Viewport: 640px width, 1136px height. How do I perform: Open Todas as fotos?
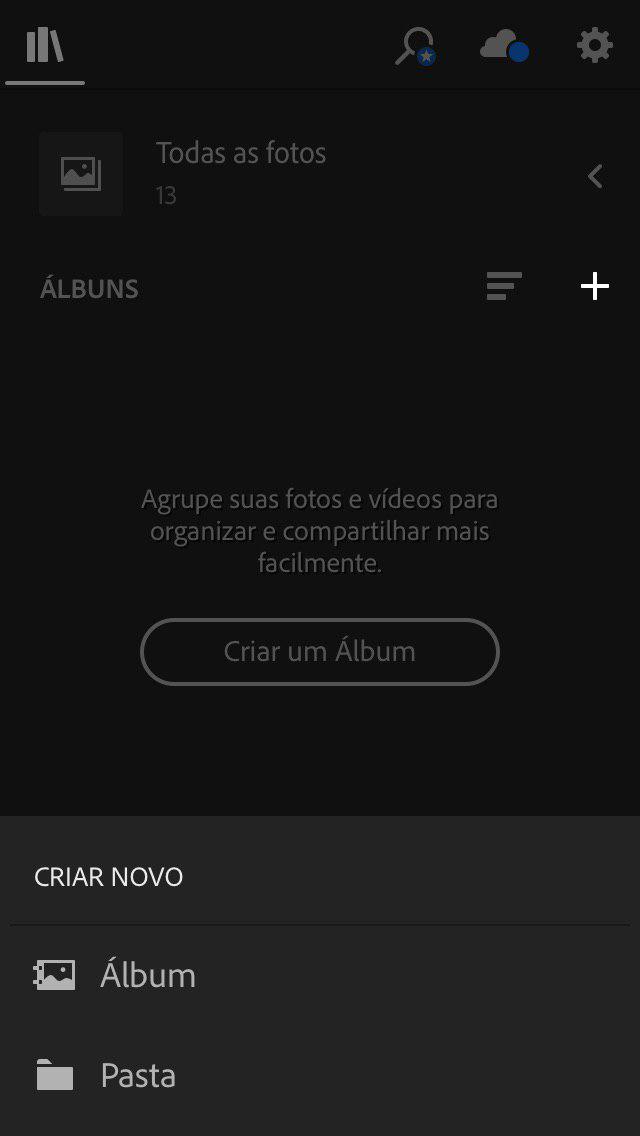pos(240,173)
